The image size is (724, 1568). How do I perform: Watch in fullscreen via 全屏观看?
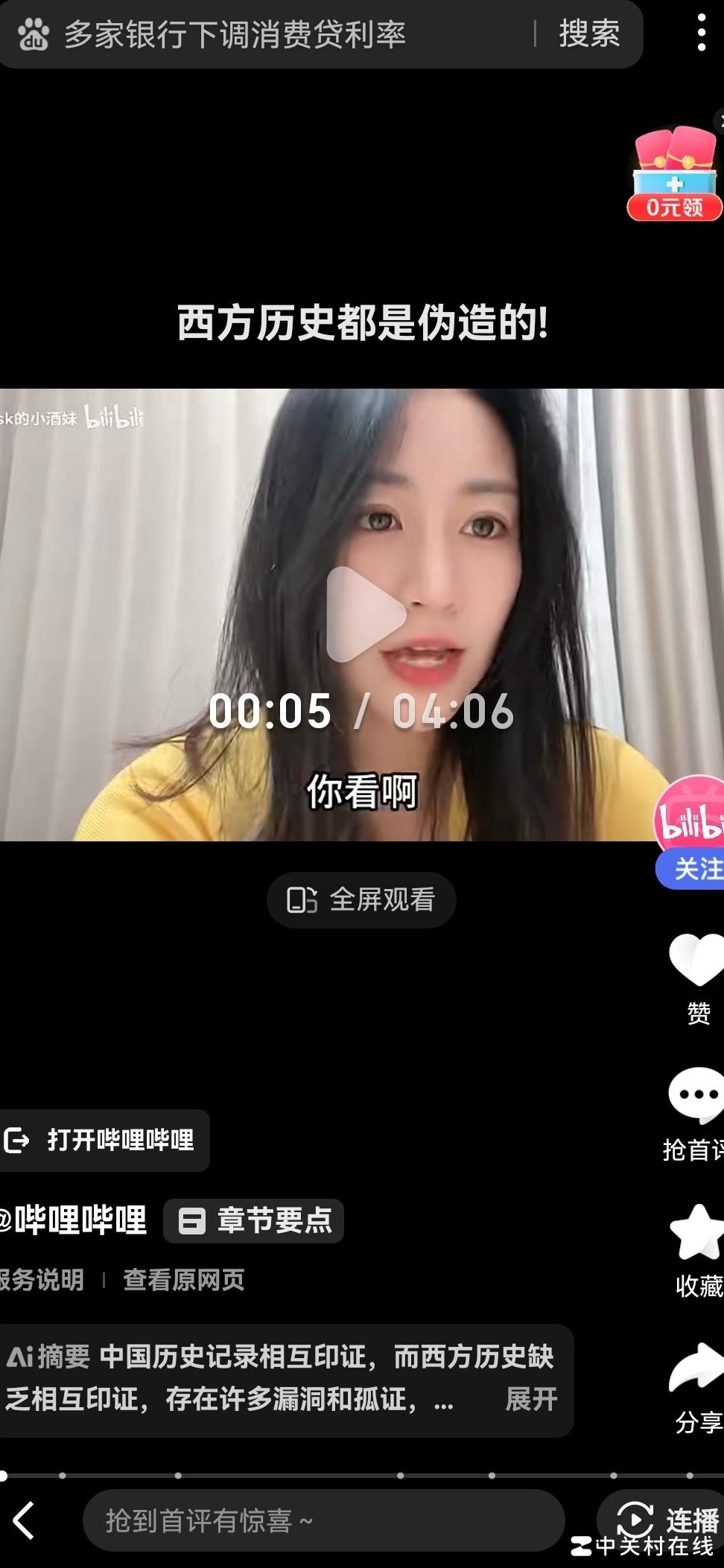click(361, 899)
